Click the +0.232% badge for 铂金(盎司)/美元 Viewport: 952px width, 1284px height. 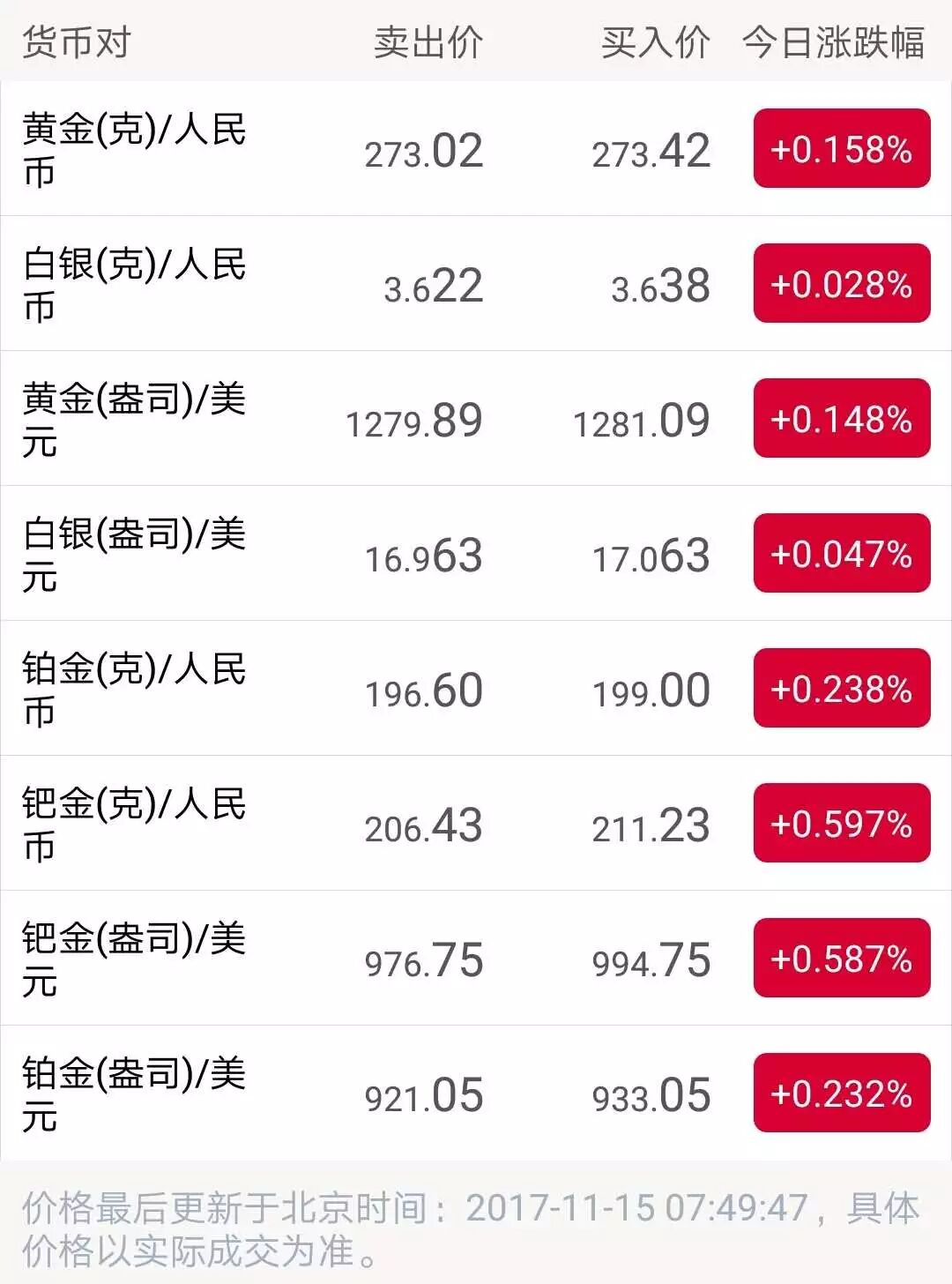pos(840,1094)
